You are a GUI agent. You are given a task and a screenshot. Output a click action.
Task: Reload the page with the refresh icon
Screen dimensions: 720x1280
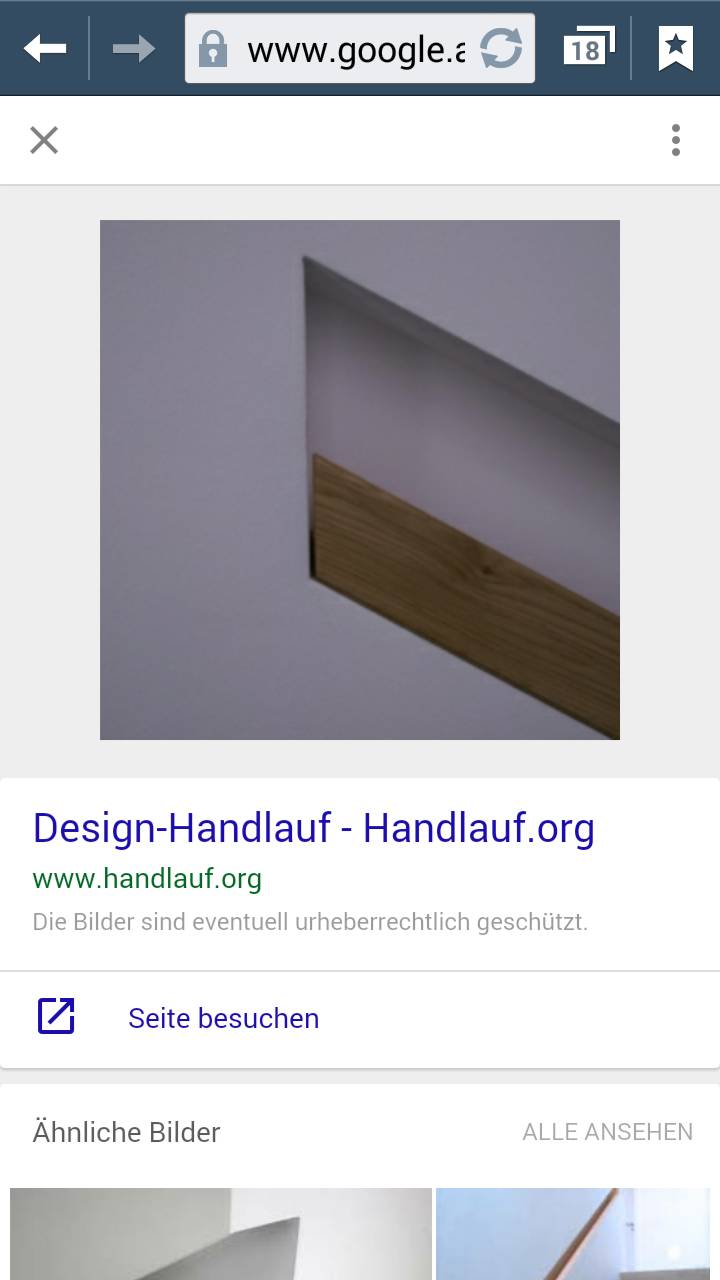click(x=501, y=48)
